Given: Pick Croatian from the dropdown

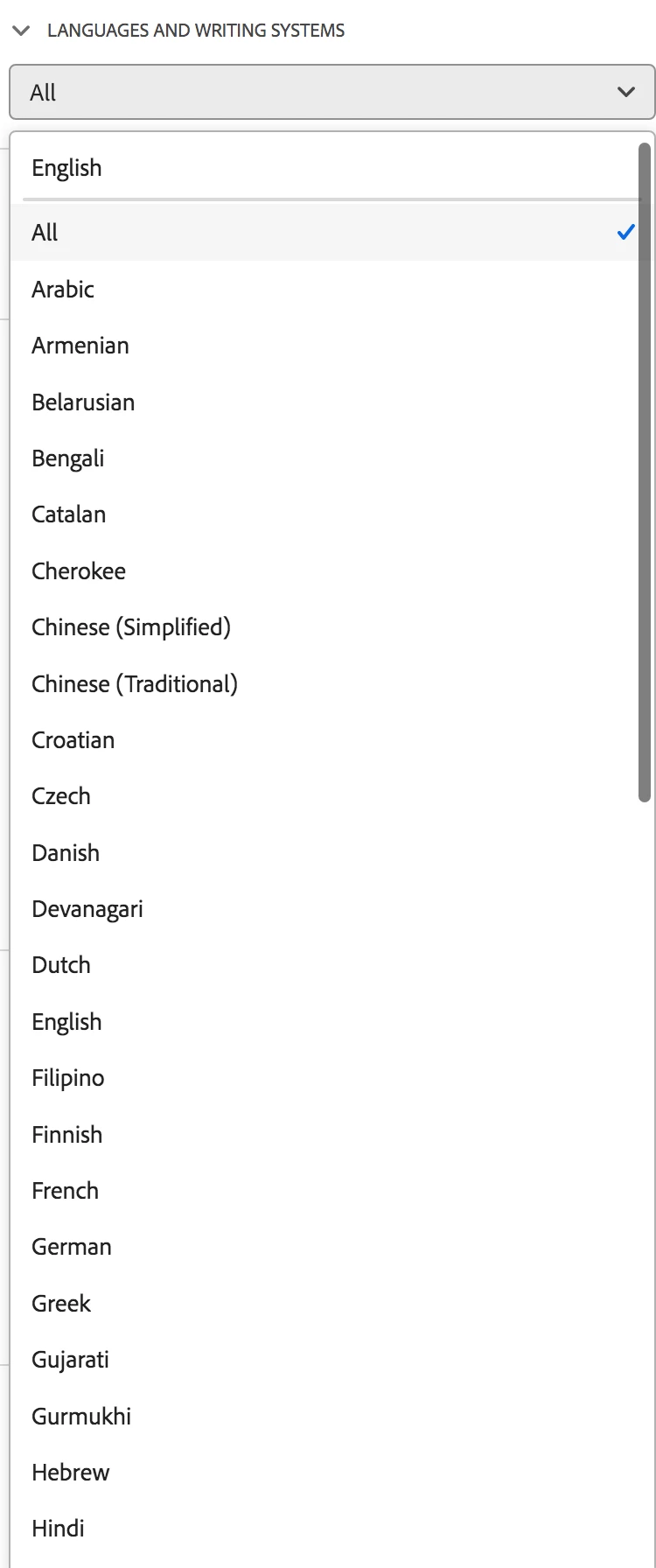Looking at the screenshot, I should click(x=73, y=740).
